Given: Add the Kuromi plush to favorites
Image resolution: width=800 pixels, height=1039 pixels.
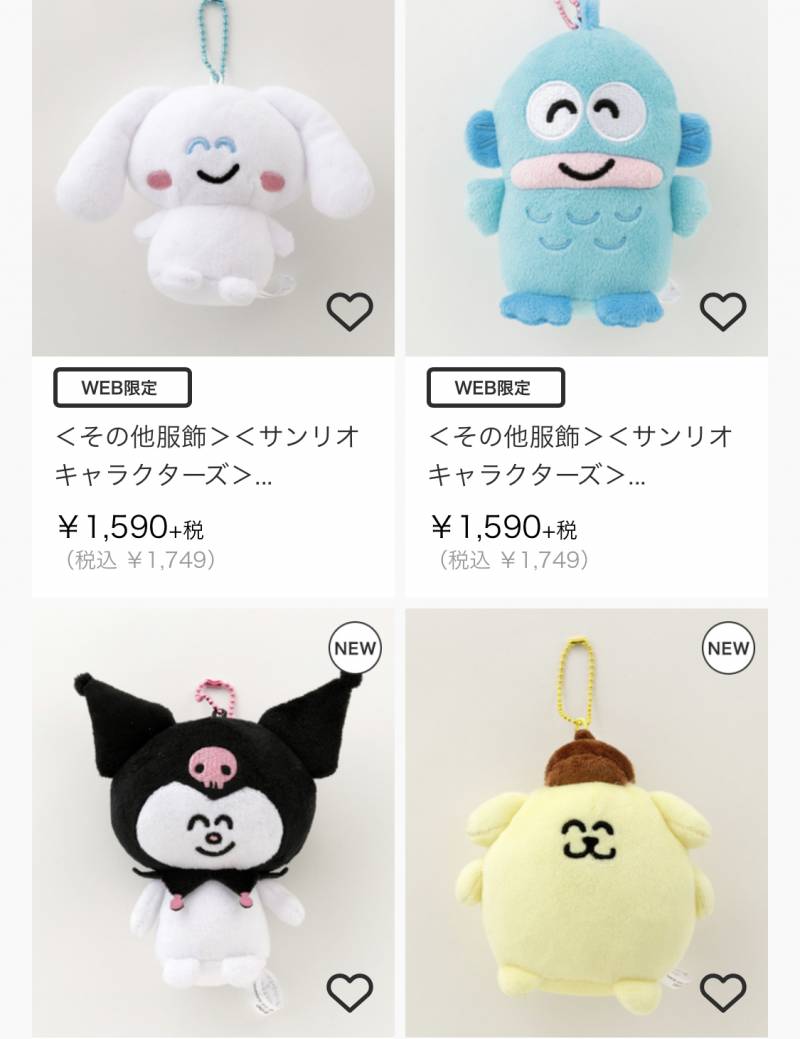Looking at the screenshot, I should [x=349, y=992].
